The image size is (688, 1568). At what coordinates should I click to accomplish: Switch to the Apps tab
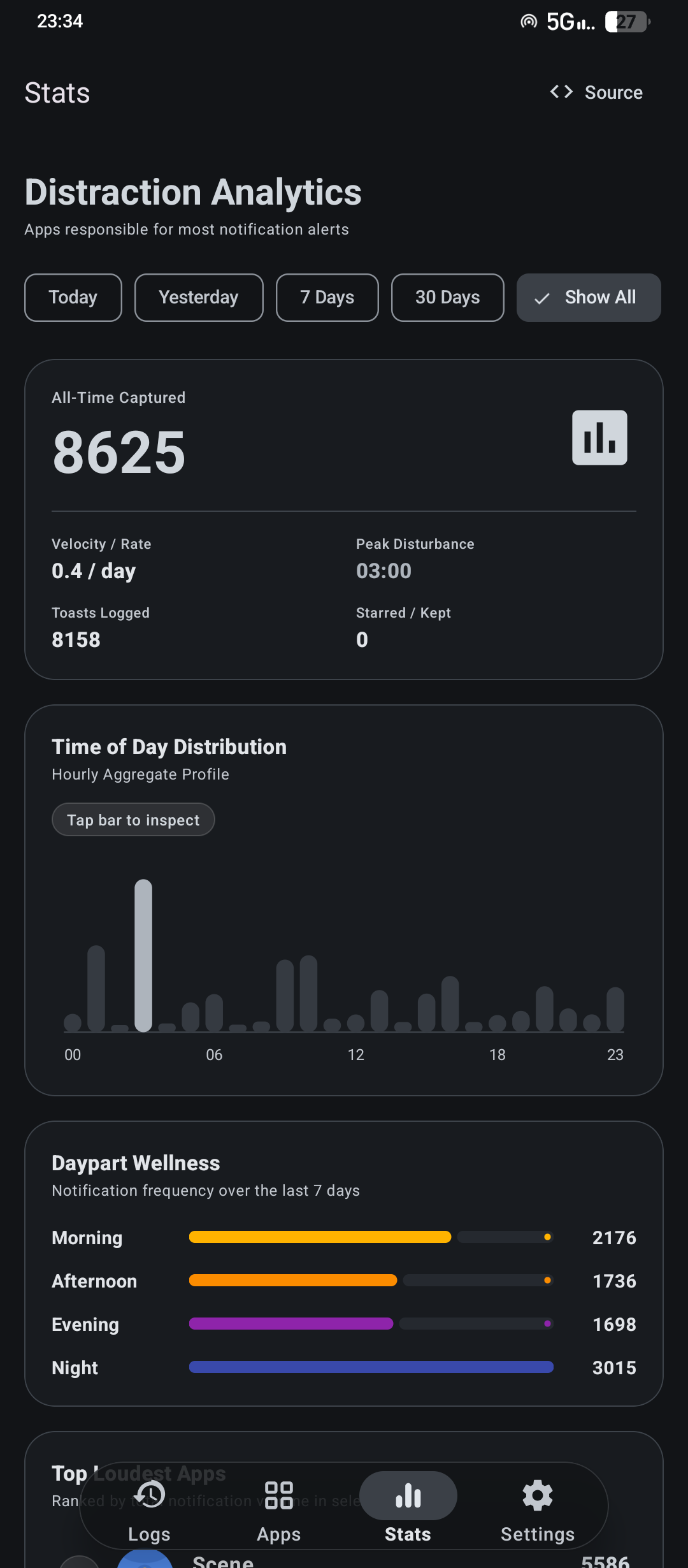pyautogui.click(x=279, y=1508)
